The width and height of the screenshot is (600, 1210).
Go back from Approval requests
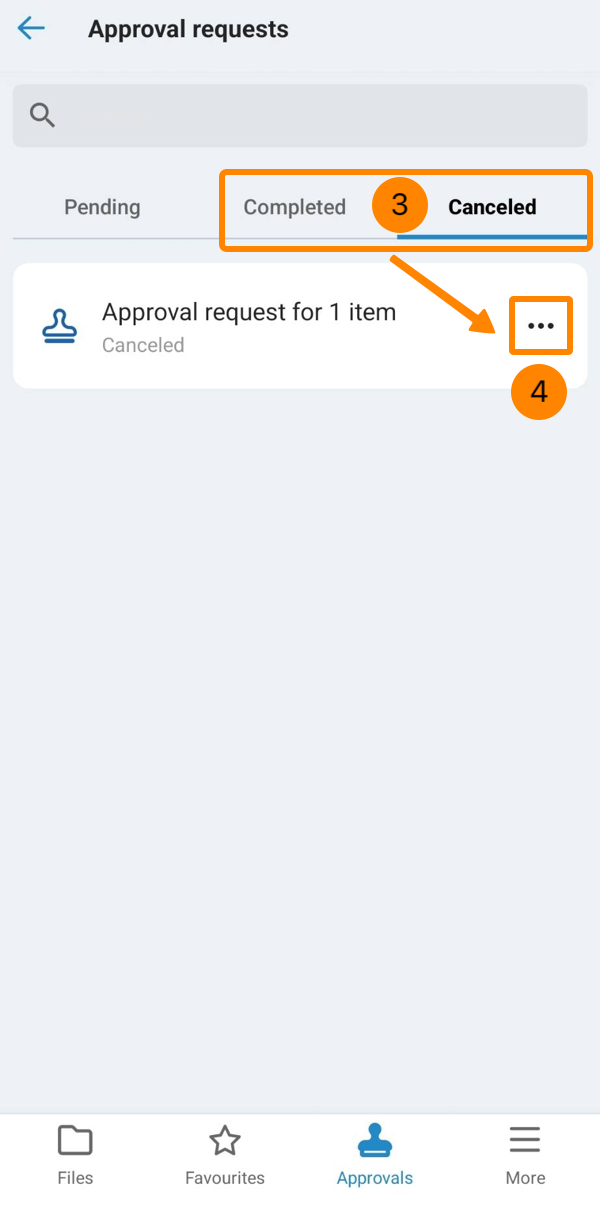[31, 28]
